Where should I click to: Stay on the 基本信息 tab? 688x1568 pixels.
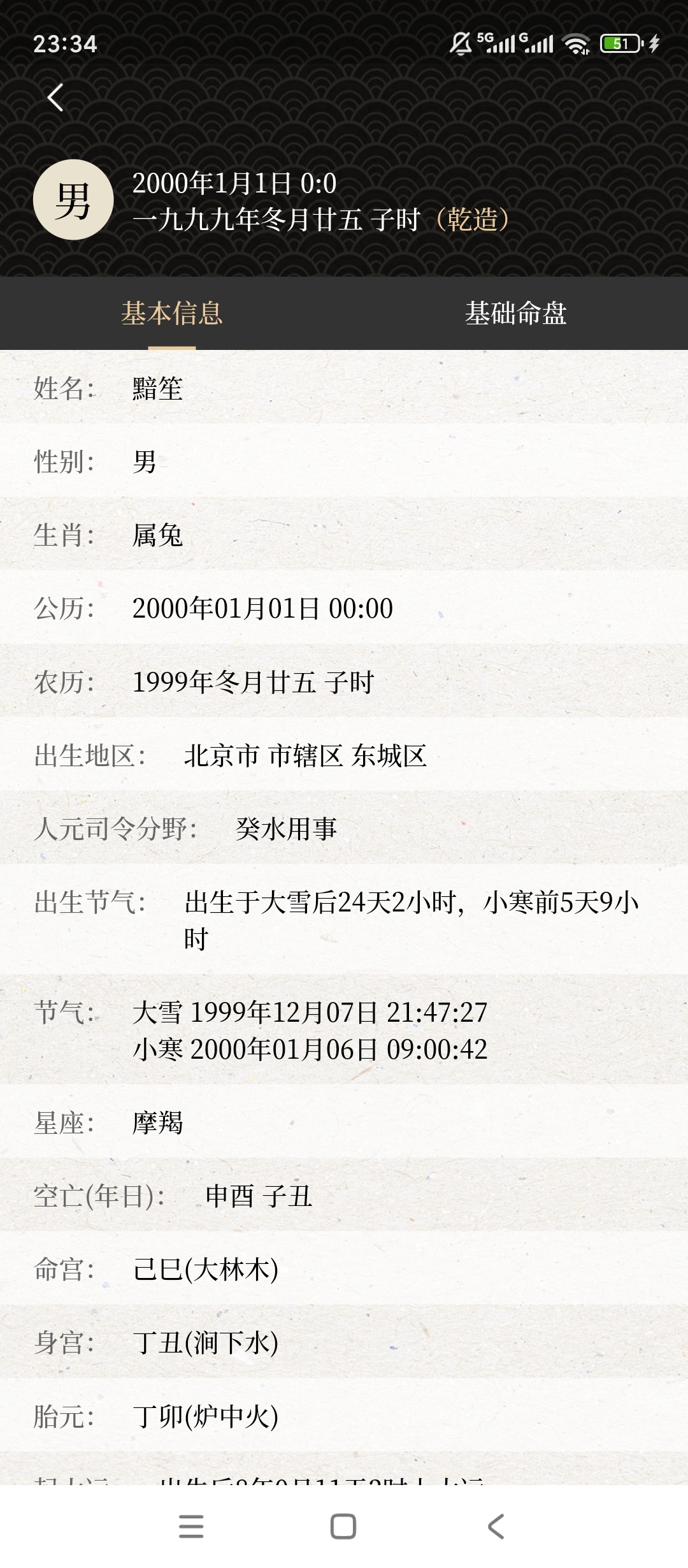coord(172,314)
